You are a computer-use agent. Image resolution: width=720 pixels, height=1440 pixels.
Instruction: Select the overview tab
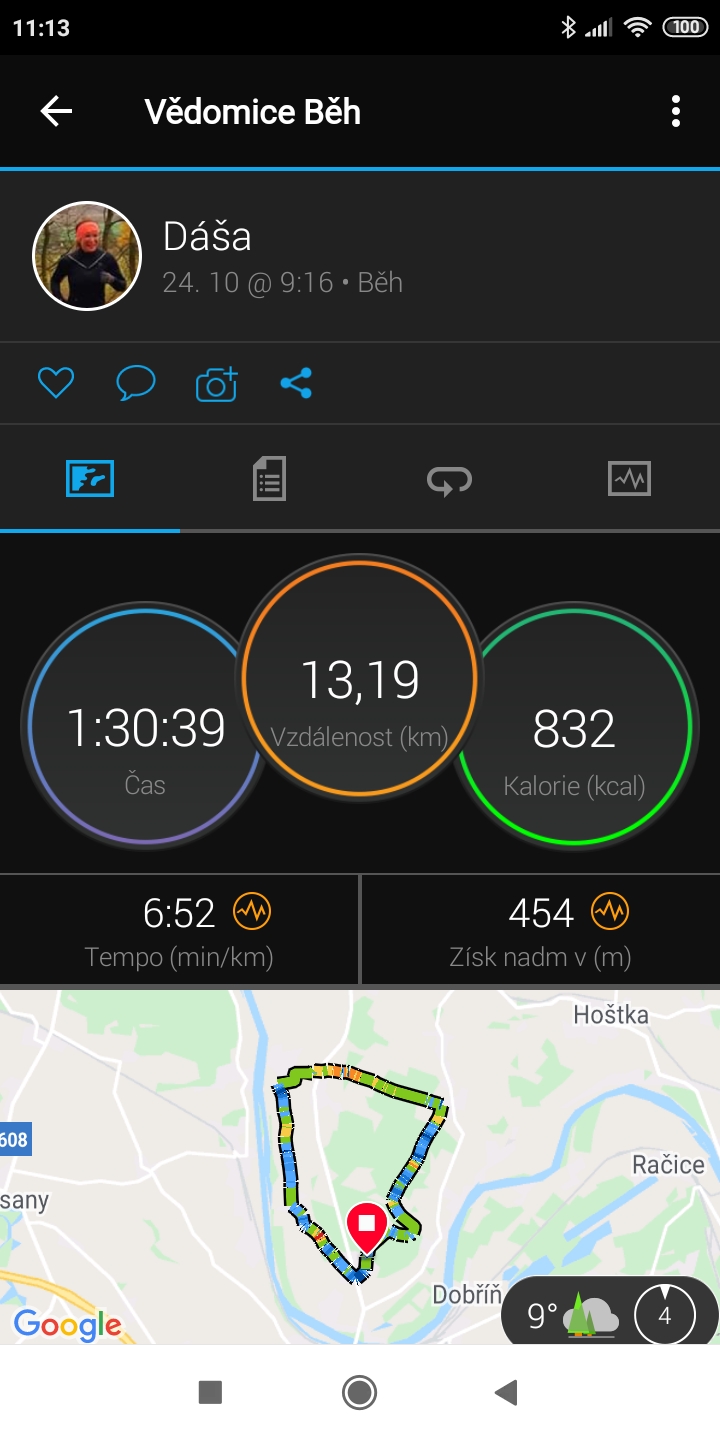pos(90,479)
